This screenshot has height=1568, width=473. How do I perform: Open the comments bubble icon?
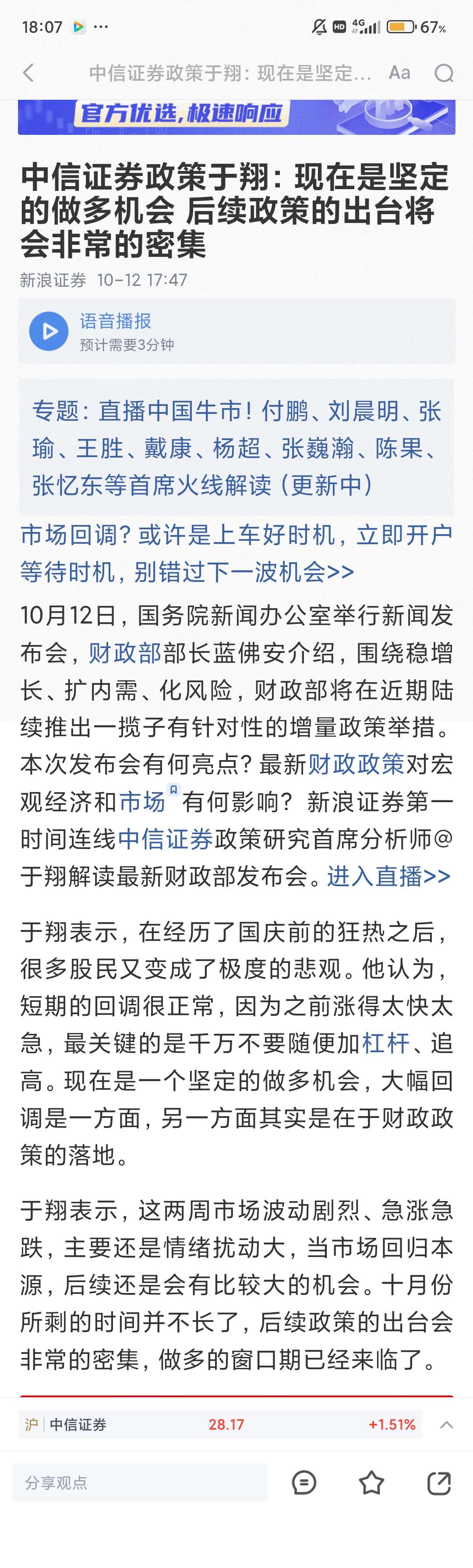(304, 1483)
